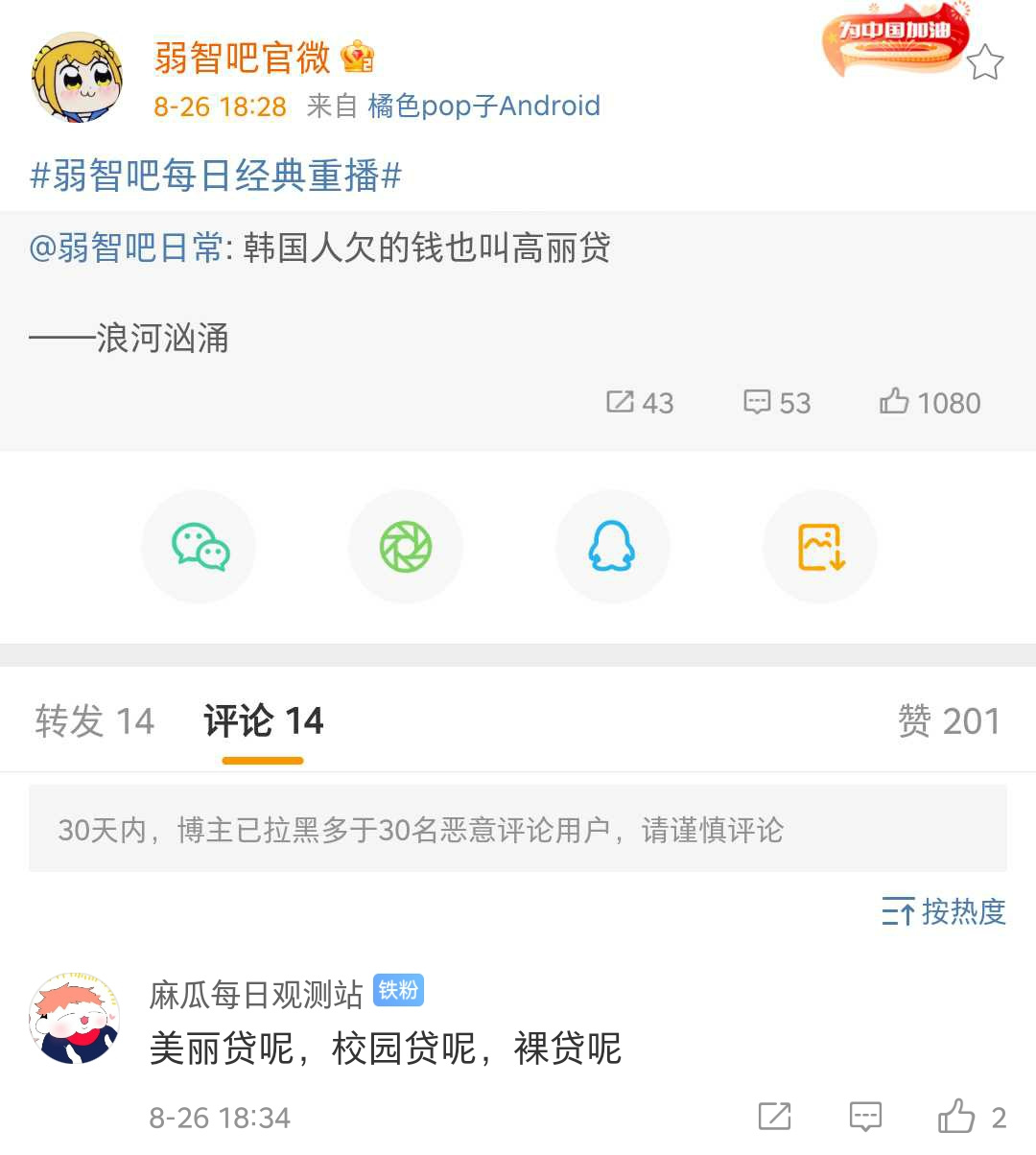Like the original post with 1080 likes
This screenshot has height=1155, width=1036.
[x=930, y=402]
